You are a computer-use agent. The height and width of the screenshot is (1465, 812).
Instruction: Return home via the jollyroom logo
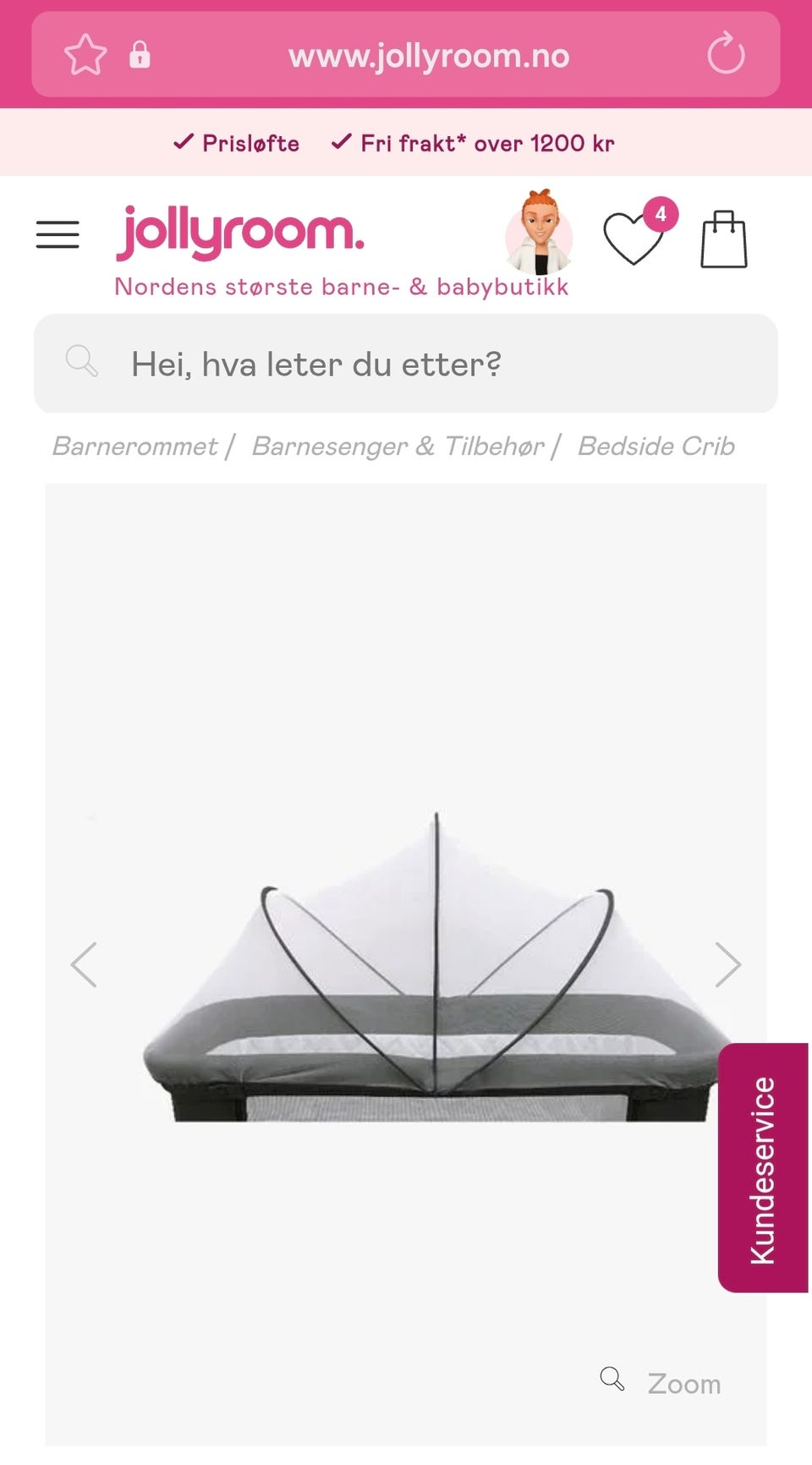point(239,234)
